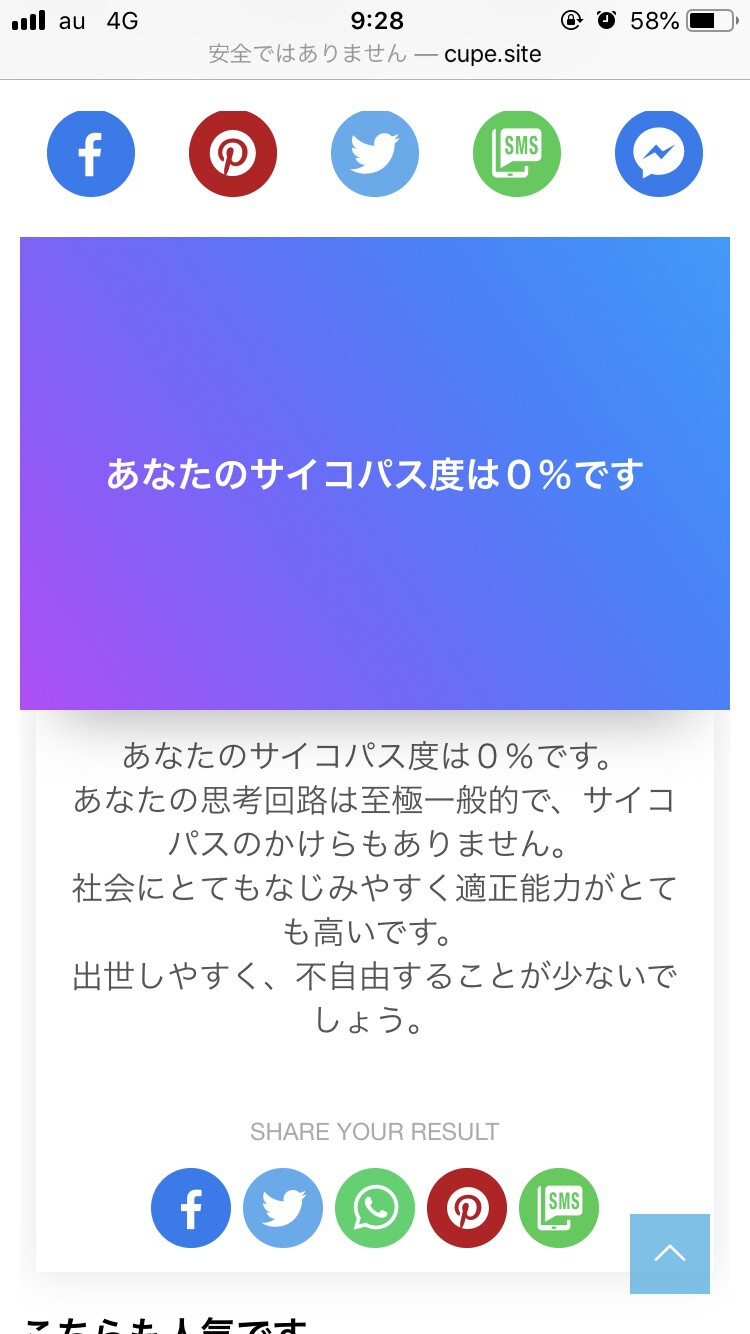Image resolution: width=750 pixels, height=1334 pixels.
Task: Pin result with the top Pinterest icon
Action: click(x=233, y=153)
